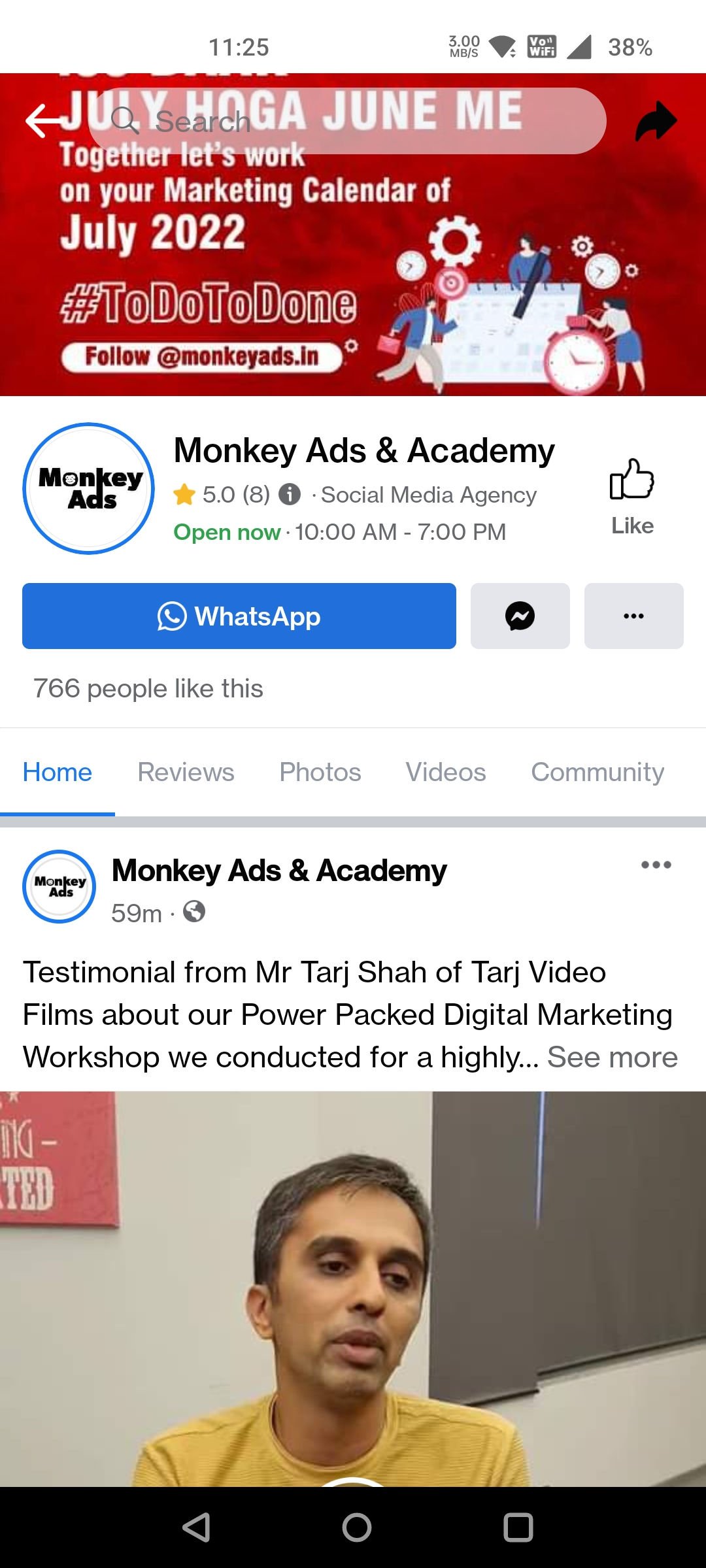Expand the post with See more

[612, 1057]
